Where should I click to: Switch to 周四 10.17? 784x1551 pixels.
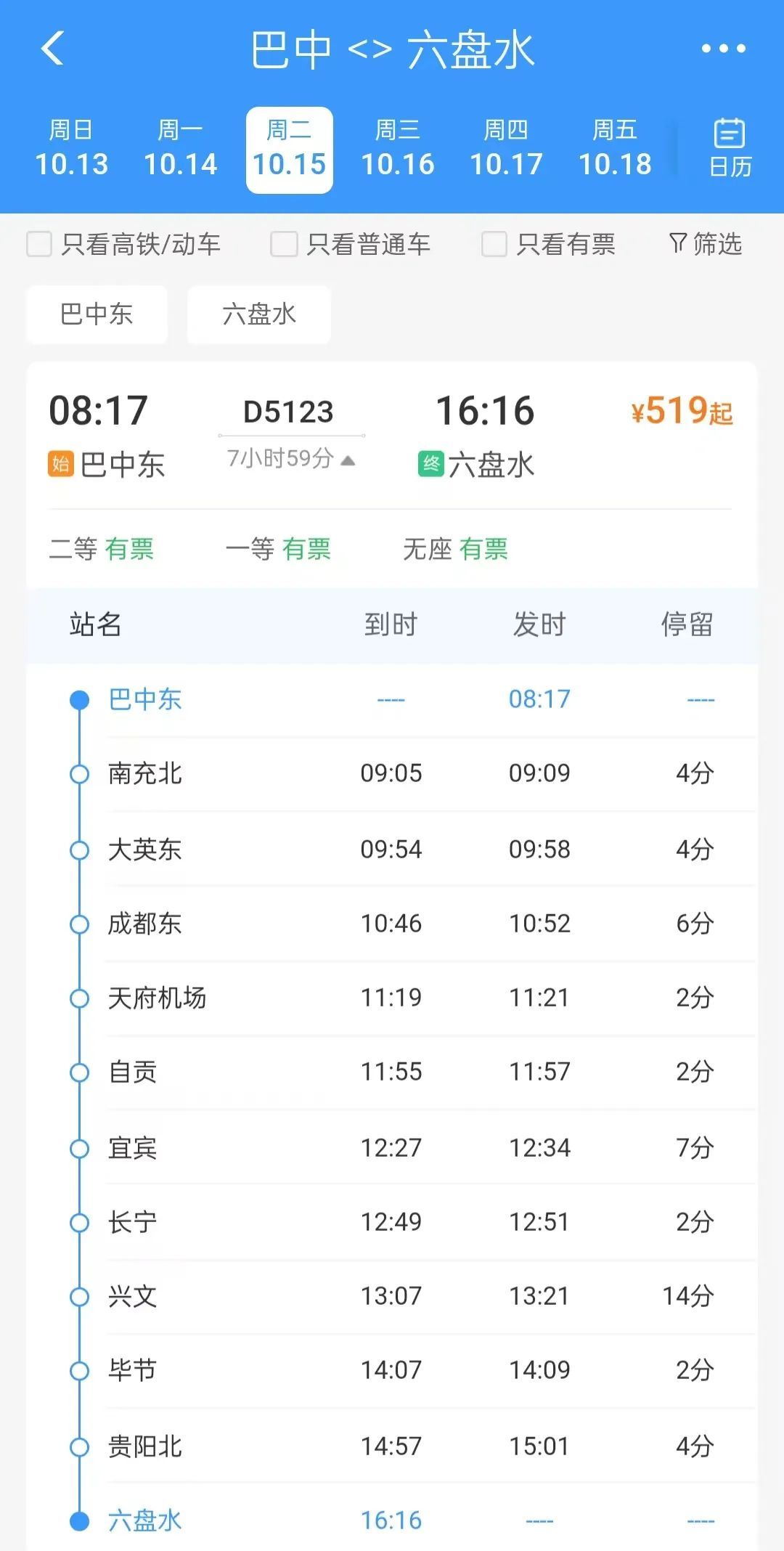tap(506, 150)
